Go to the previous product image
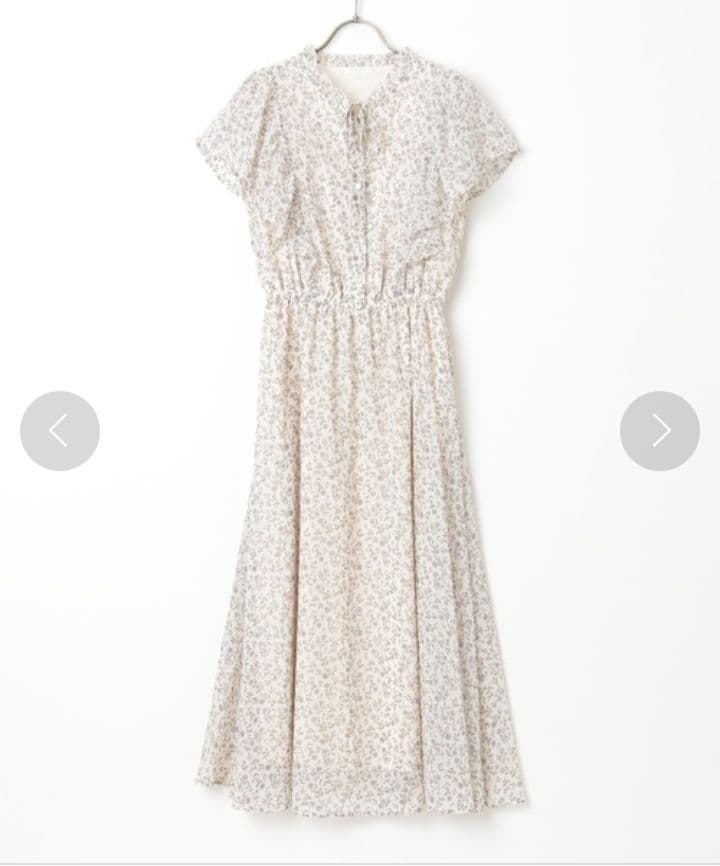This screenshot has height=866, width=720. point(60,431)
